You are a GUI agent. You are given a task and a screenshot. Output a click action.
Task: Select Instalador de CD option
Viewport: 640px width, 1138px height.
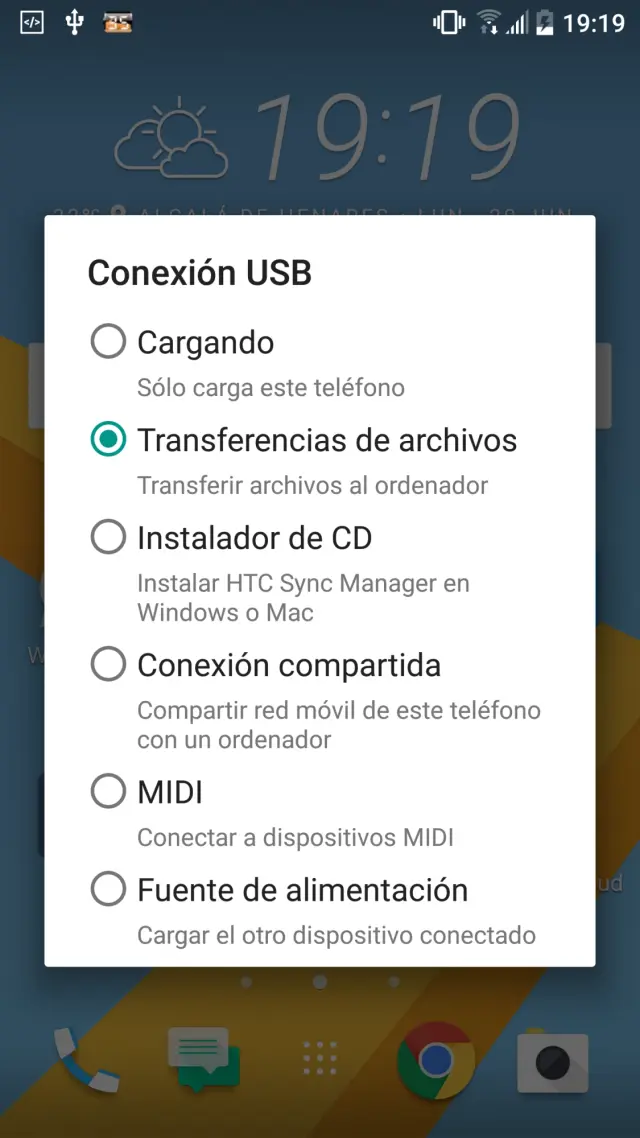(108, 538)
